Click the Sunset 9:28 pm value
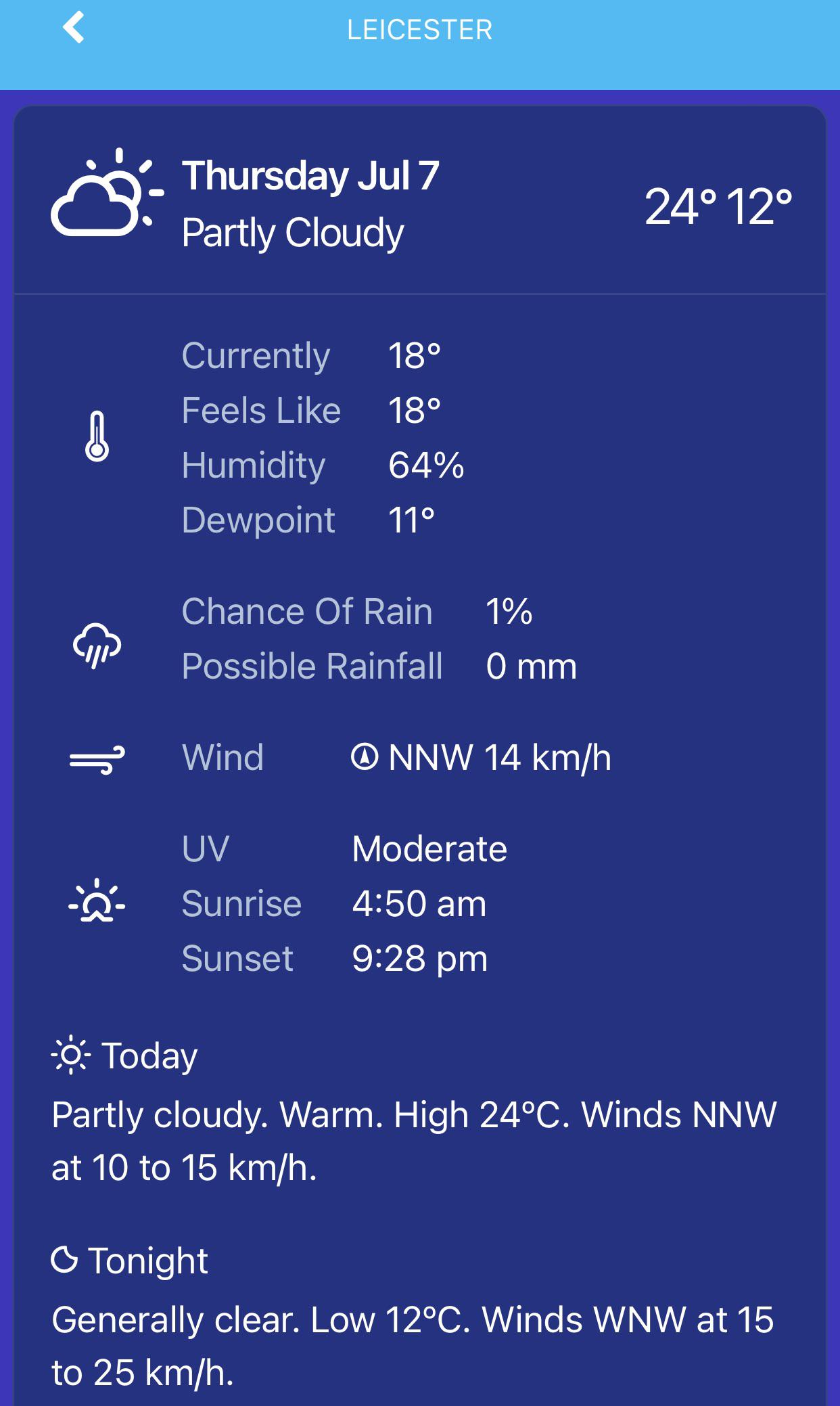Viewport: 840px width, 1406px height. click(x=419, y=957)
